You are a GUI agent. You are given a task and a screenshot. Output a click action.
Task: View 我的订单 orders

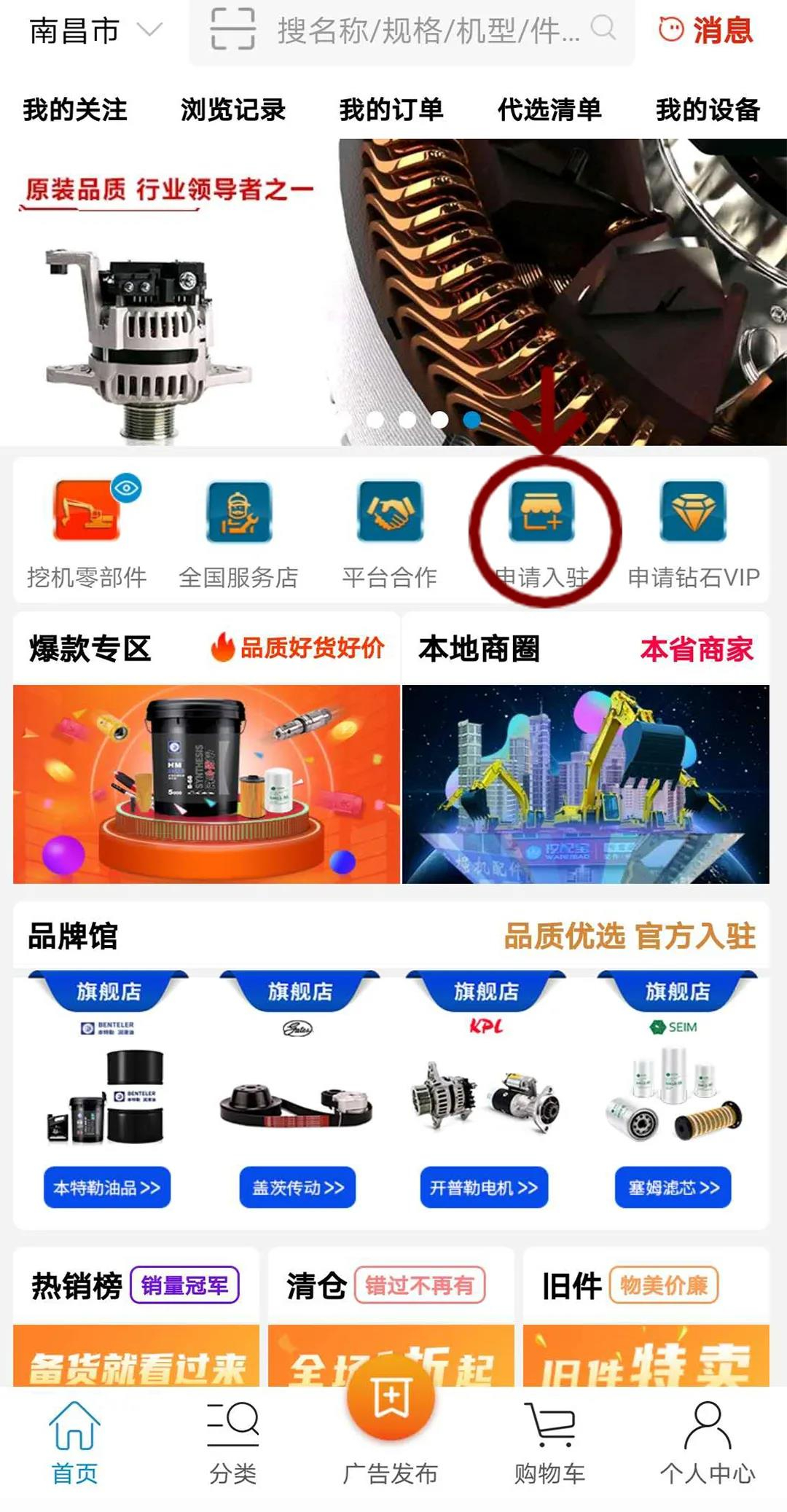coord(391,109)
